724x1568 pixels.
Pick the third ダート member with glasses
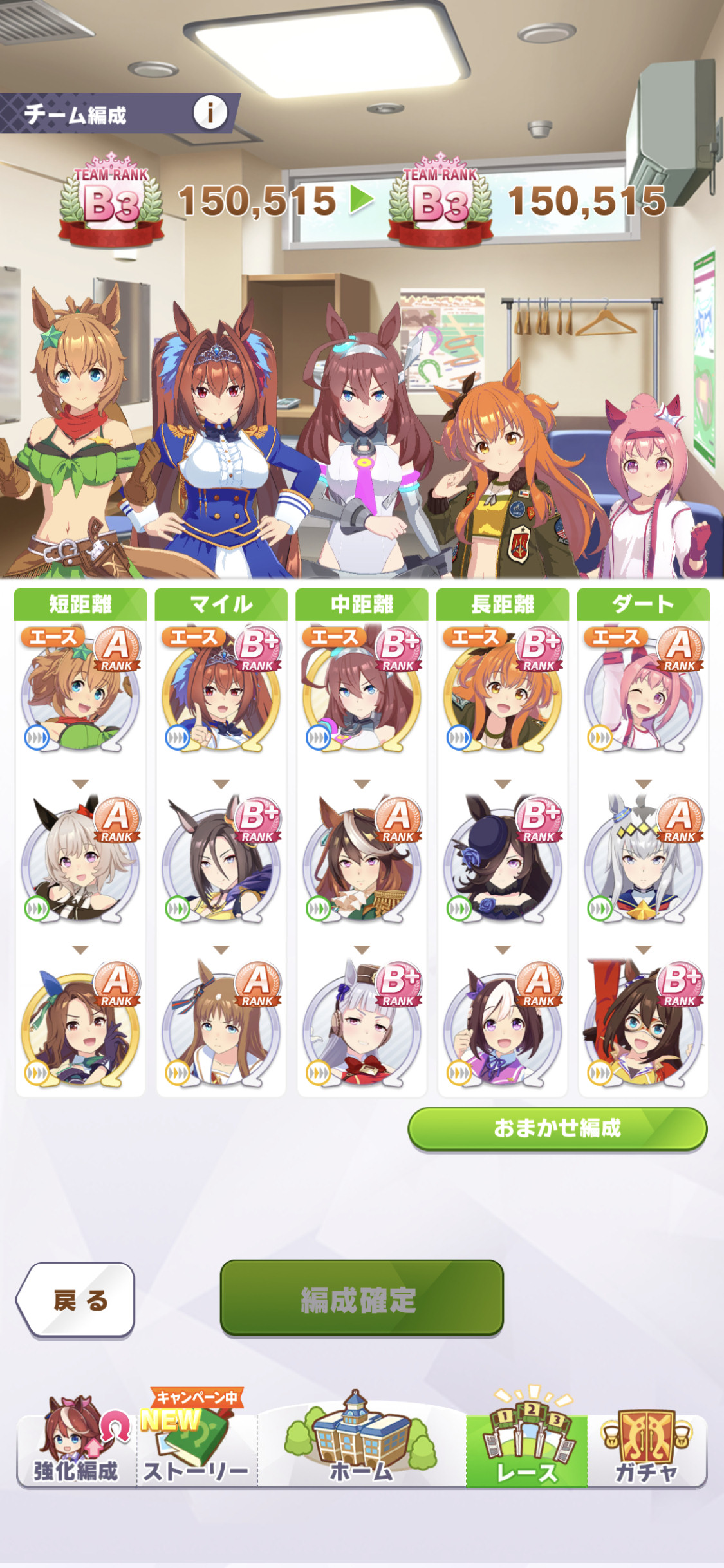[644, 1025]
